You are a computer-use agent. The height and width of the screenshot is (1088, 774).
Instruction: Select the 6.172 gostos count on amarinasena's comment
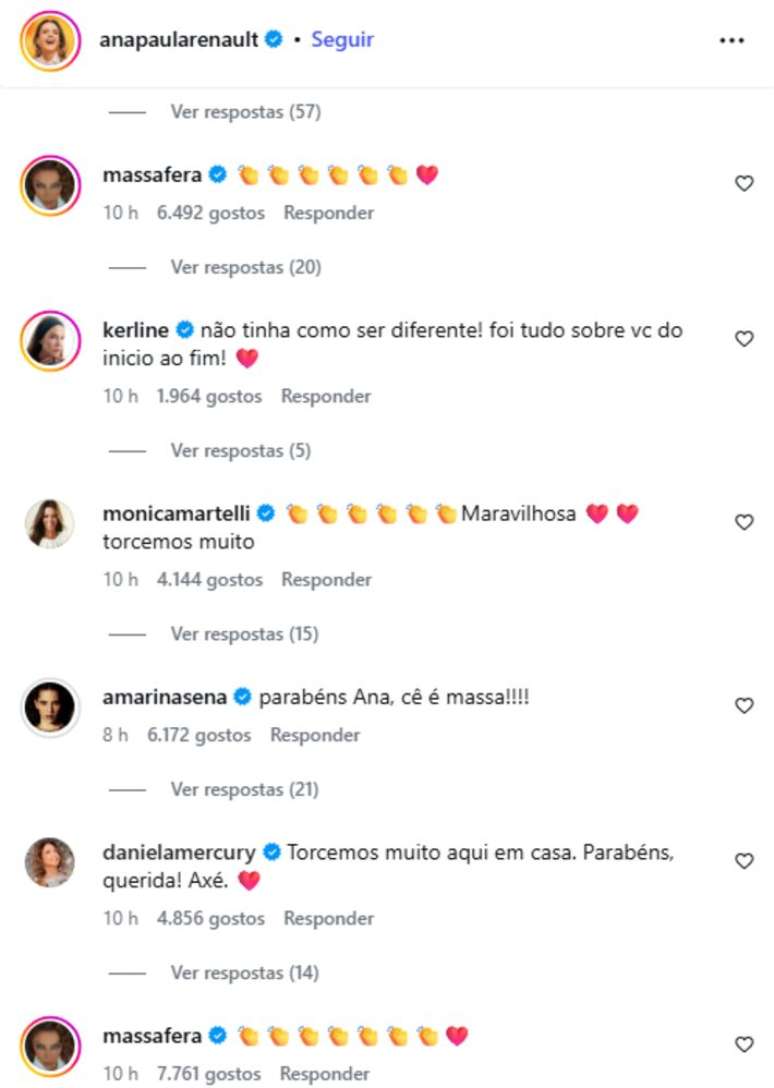tap(198, 734)
